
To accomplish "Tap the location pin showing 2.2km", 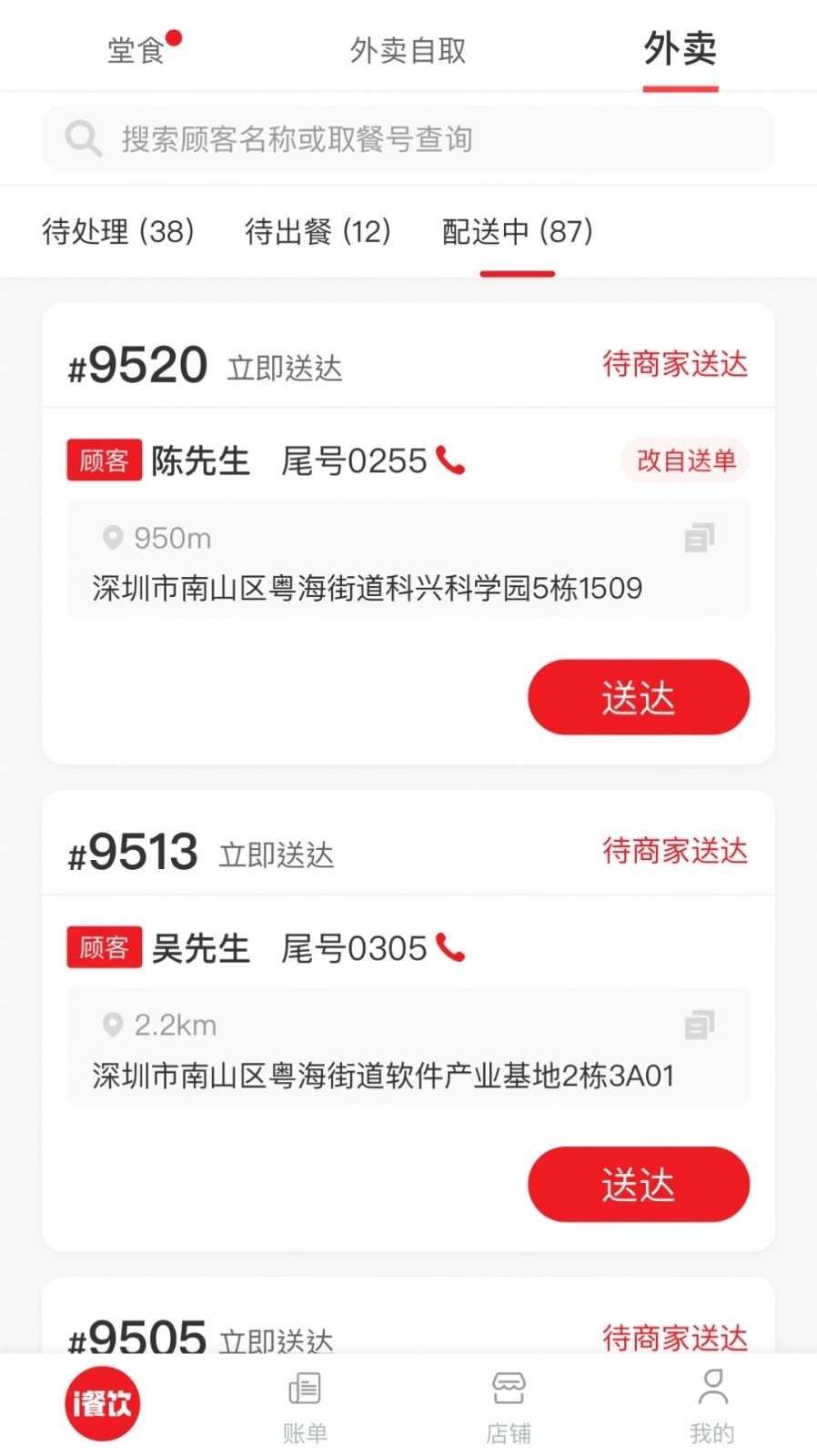I will tap(112, 1025).
